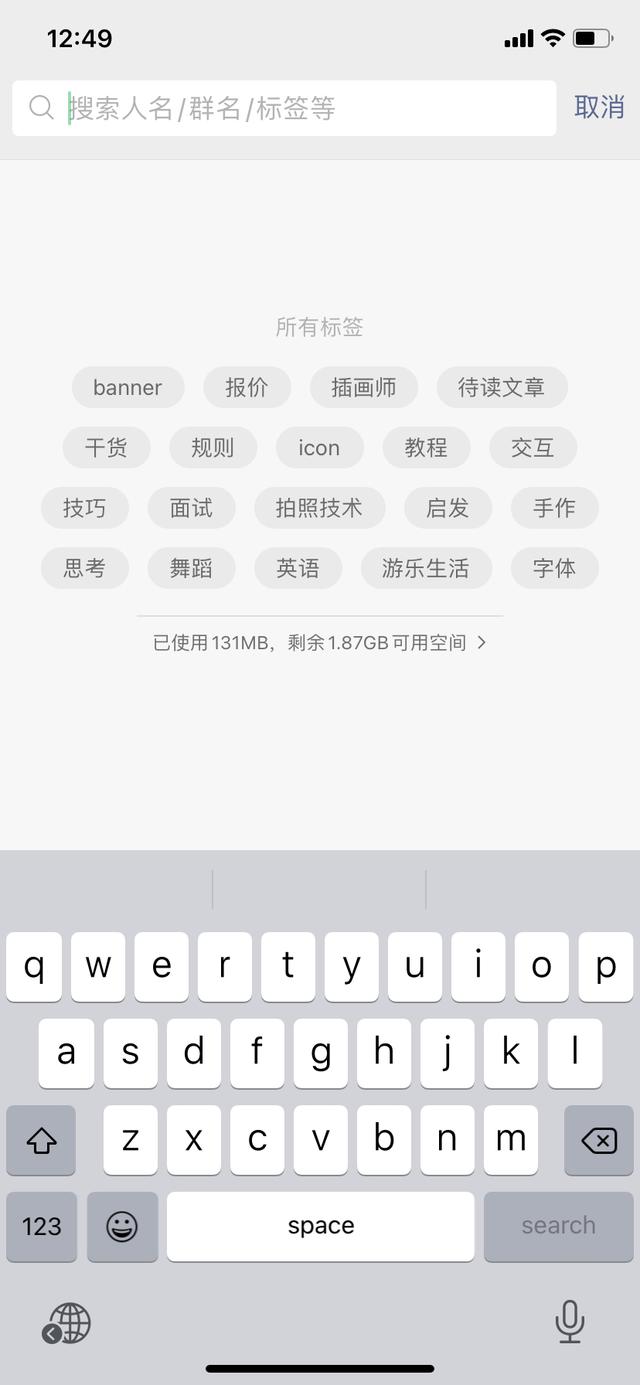Image resolution: width=640 pixels, height=1385 pixels.
Task: Select the 手作 tag
Action: pyautogui.click(x=554, y=507)
